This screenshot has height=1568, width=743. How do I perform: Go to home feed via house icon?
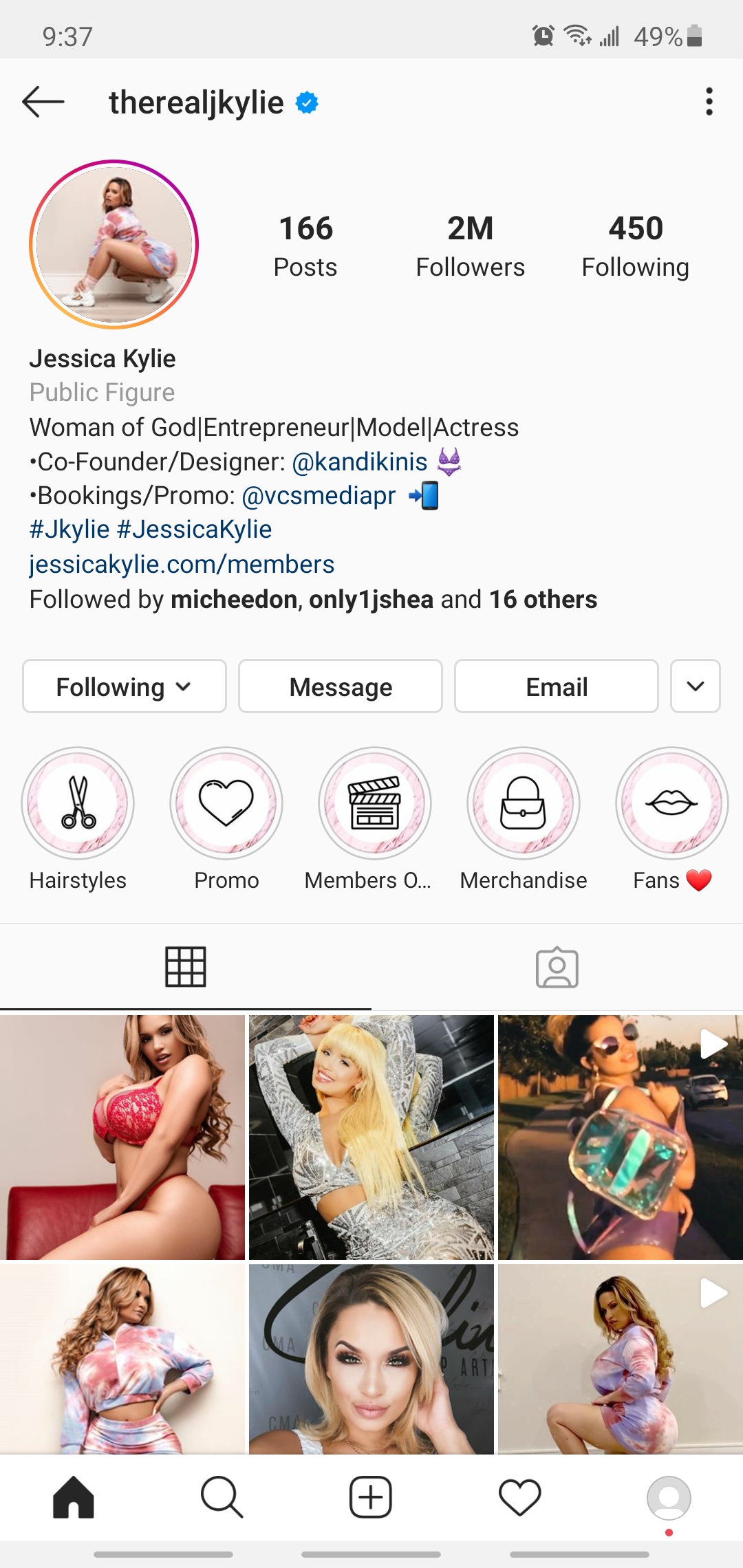(x=74, y=1496)
